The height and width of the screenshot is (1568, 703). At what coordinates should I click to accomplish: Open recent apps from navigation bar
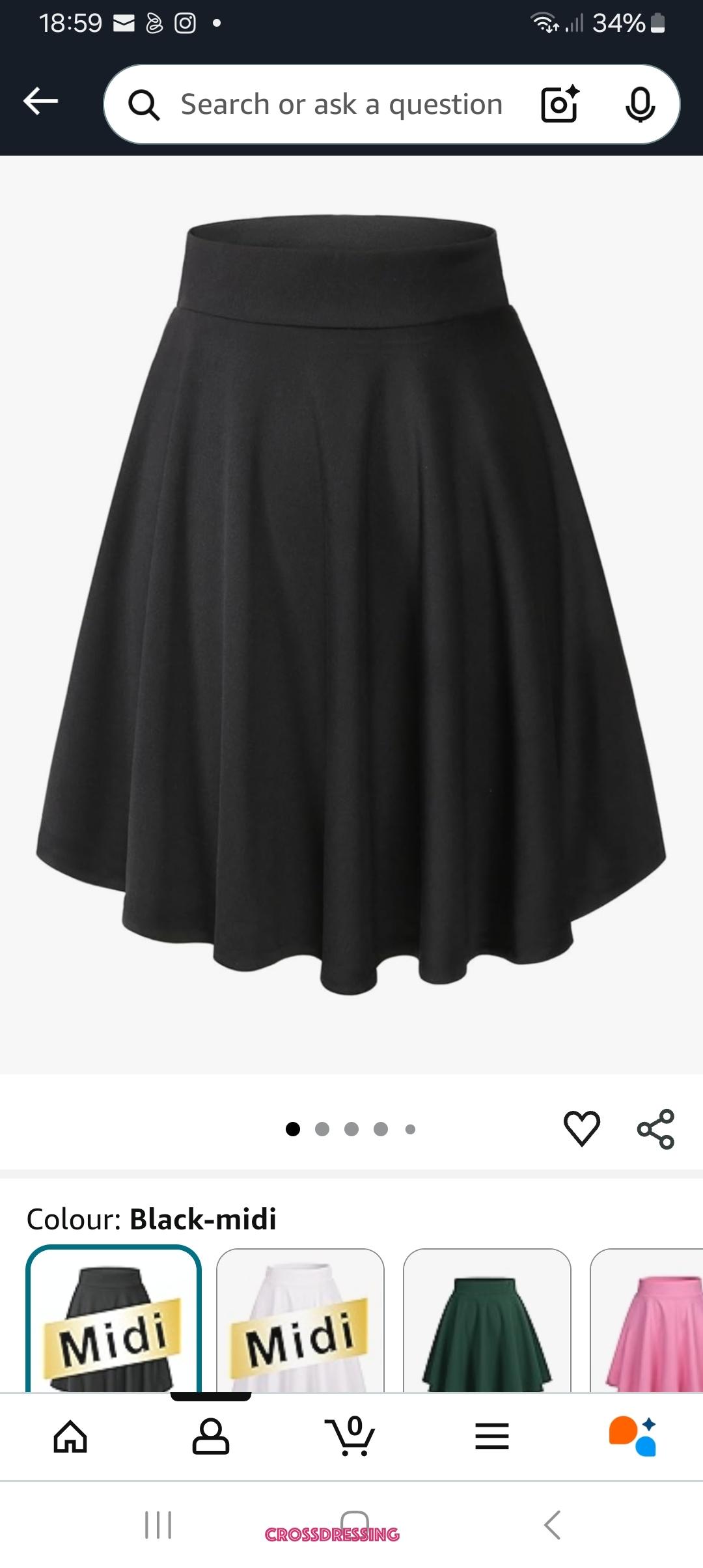158,1525
